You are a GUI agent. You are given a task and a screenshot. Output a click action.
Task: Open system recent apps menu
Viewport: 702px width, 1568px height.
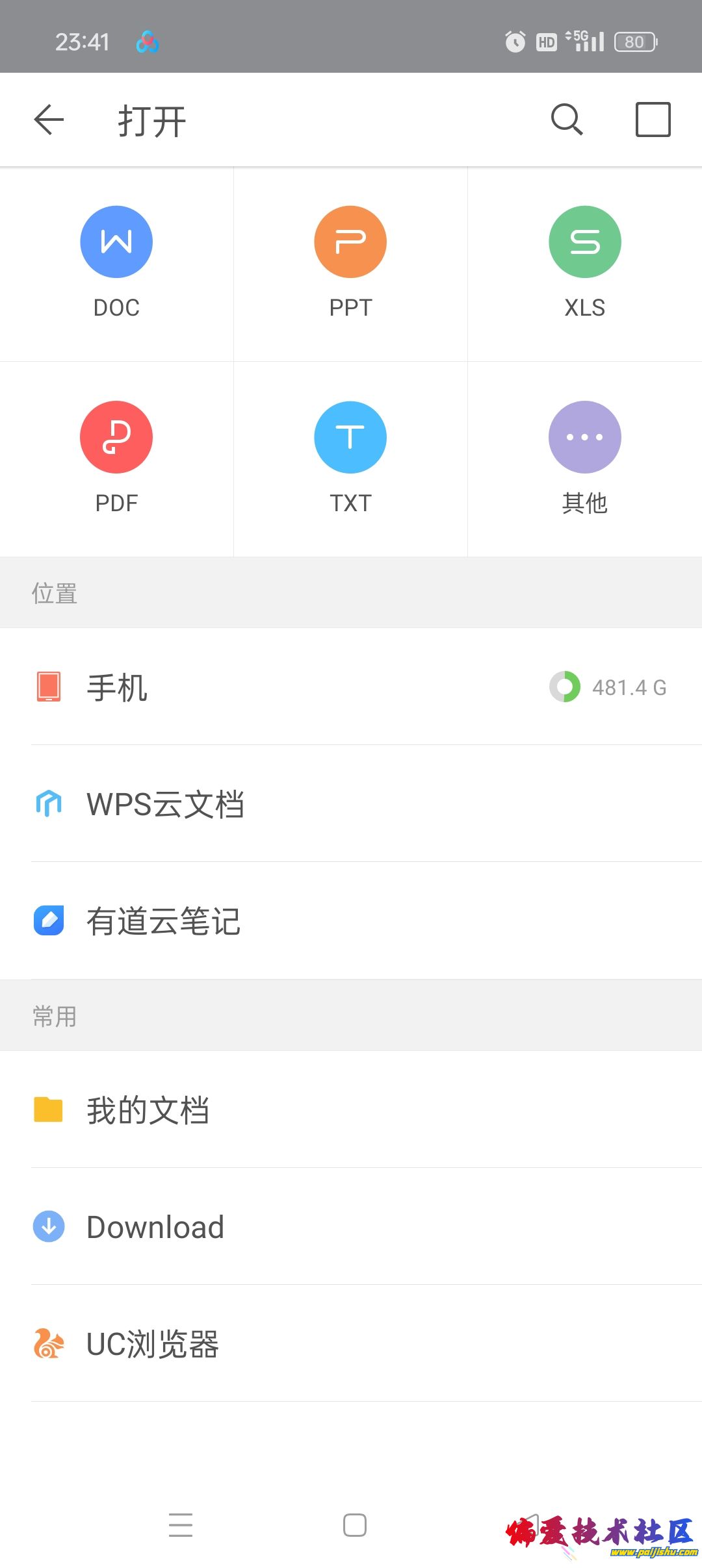coord(181,1524)
